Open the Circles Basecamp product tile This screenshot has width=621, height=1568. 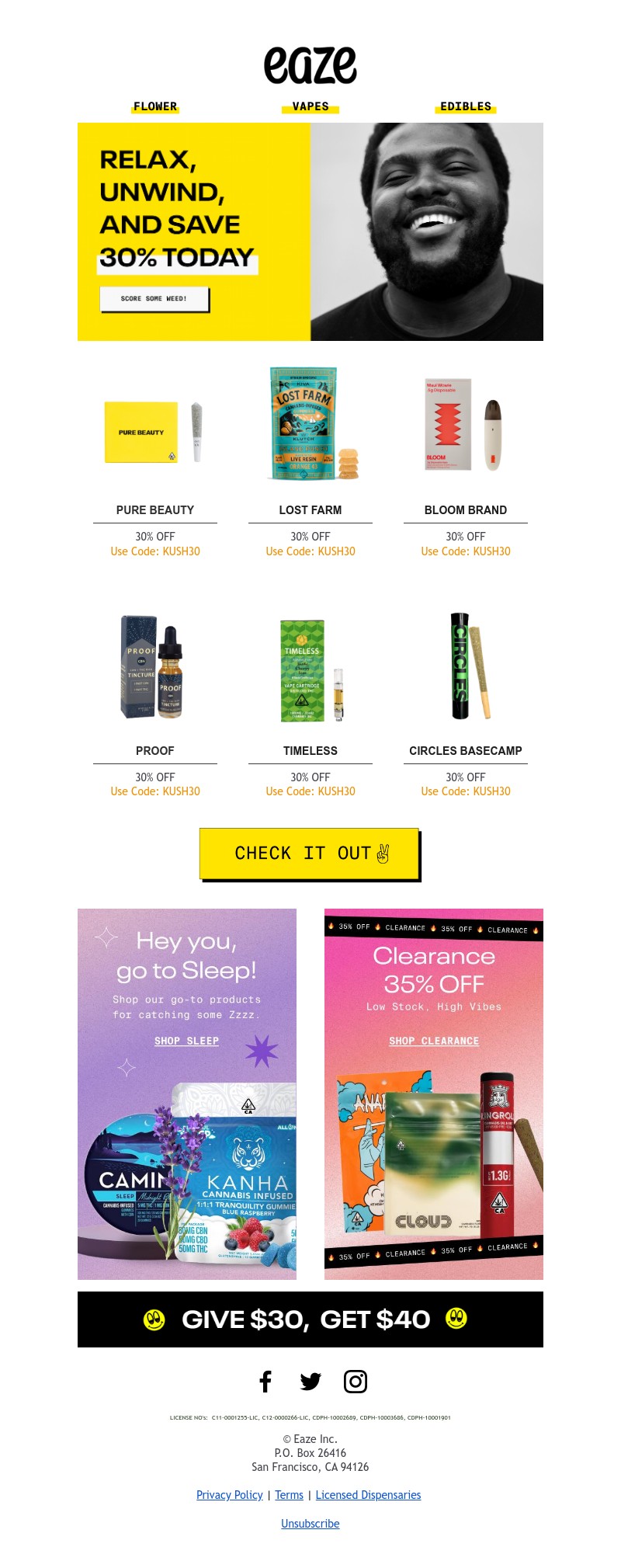pos(466,666)
